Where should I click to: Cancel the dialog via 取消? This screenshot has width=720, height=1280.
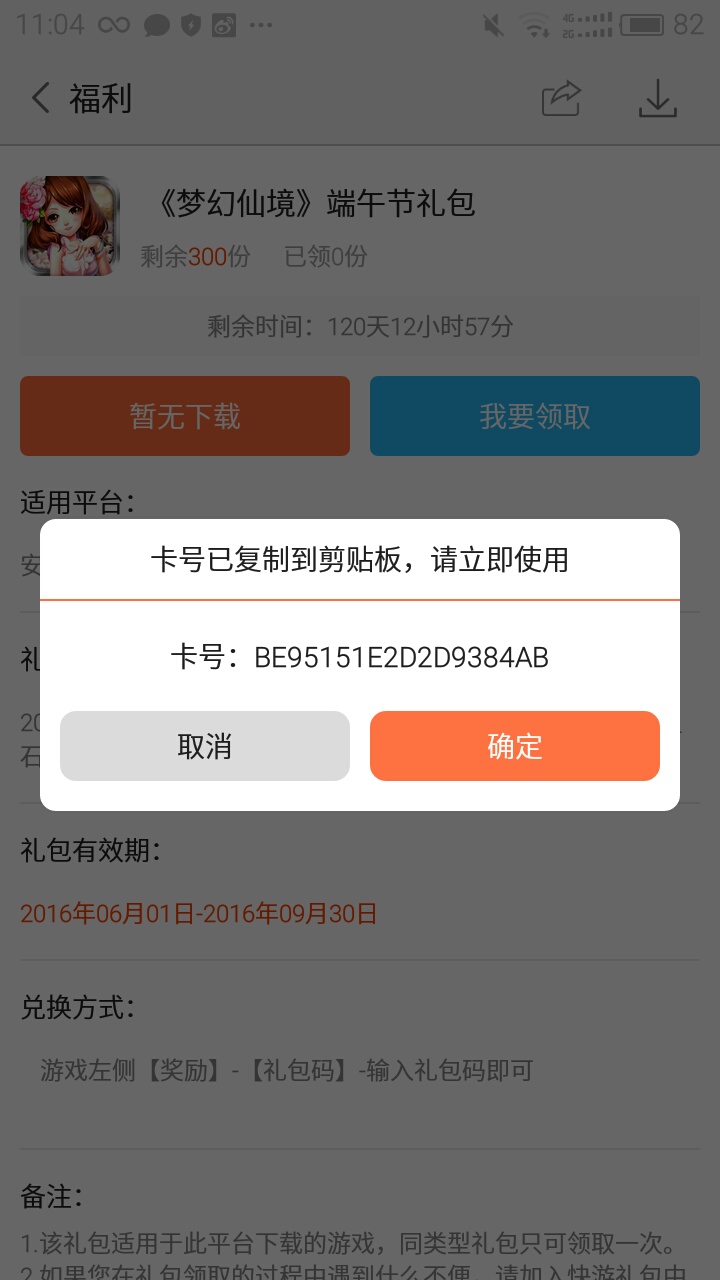coord(204,746)
